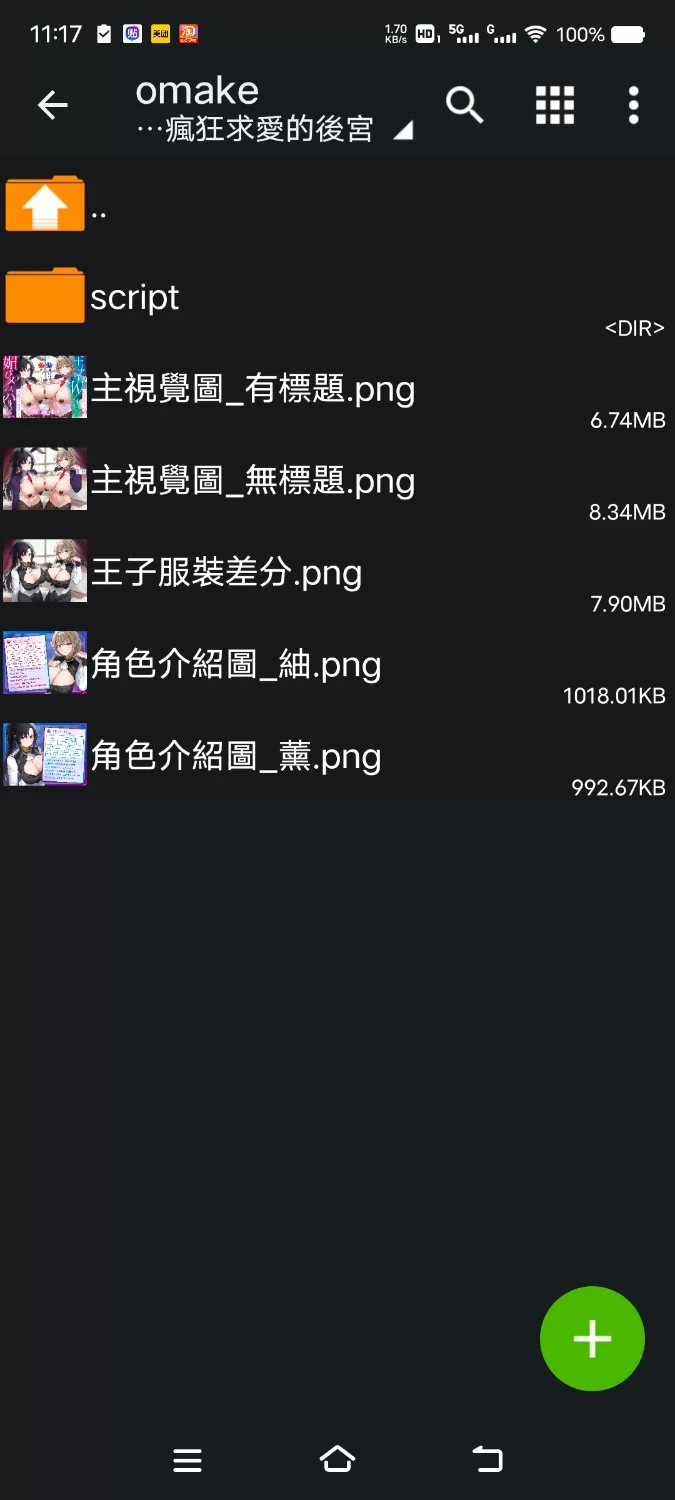
Task: Open recent apps from navigation bar
Action: [x=187, y=1460]
